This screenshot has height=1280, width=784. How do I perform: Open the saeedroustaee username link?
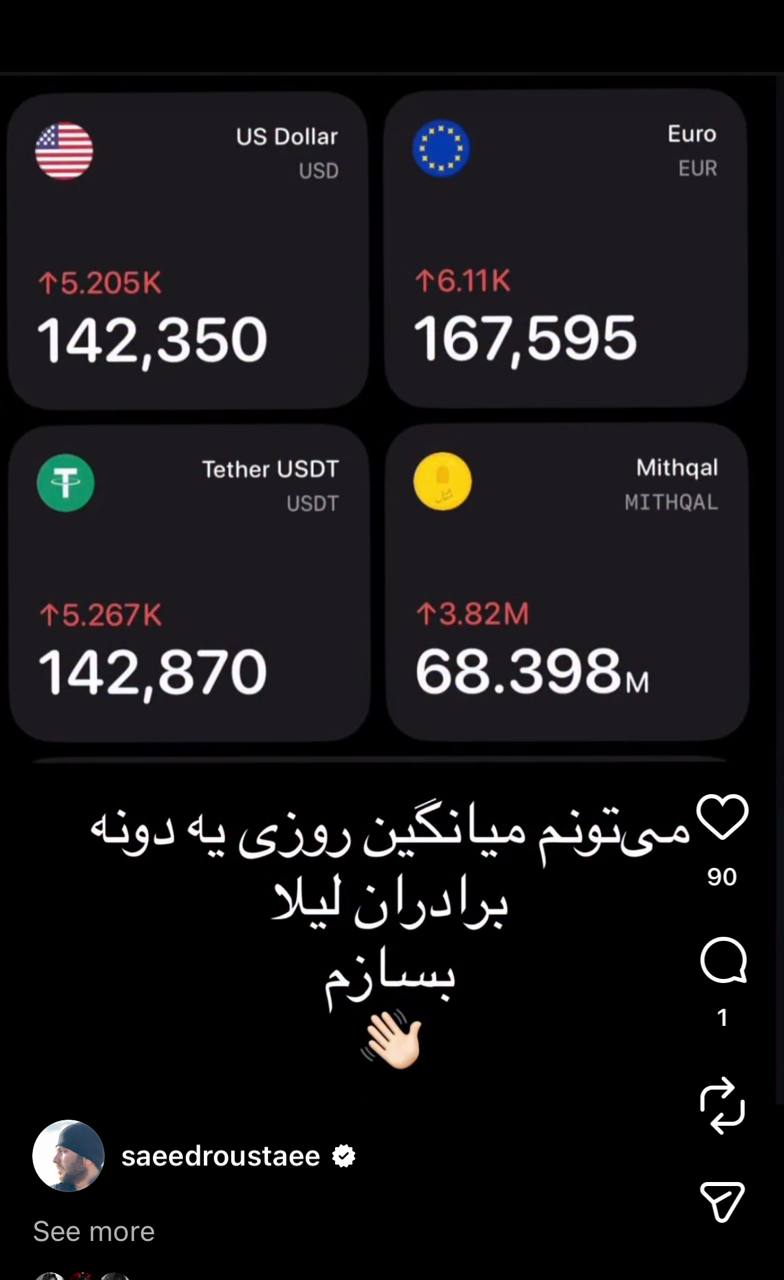pos(220,1157)
